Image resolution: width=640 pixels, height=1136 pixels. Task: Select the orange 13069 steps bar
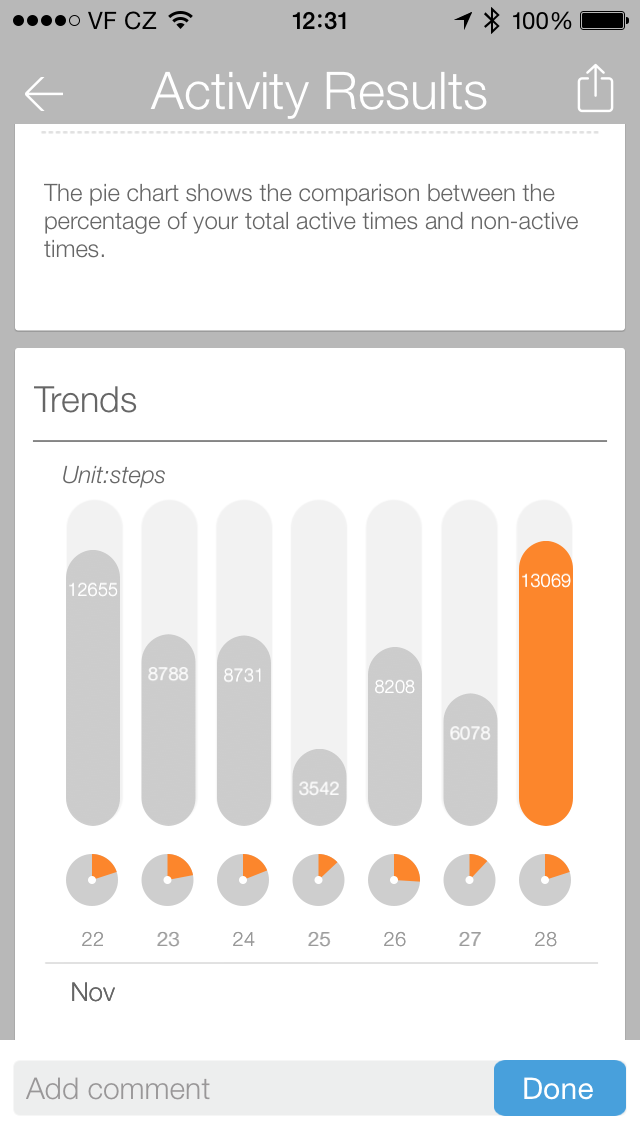click(545, 683)
